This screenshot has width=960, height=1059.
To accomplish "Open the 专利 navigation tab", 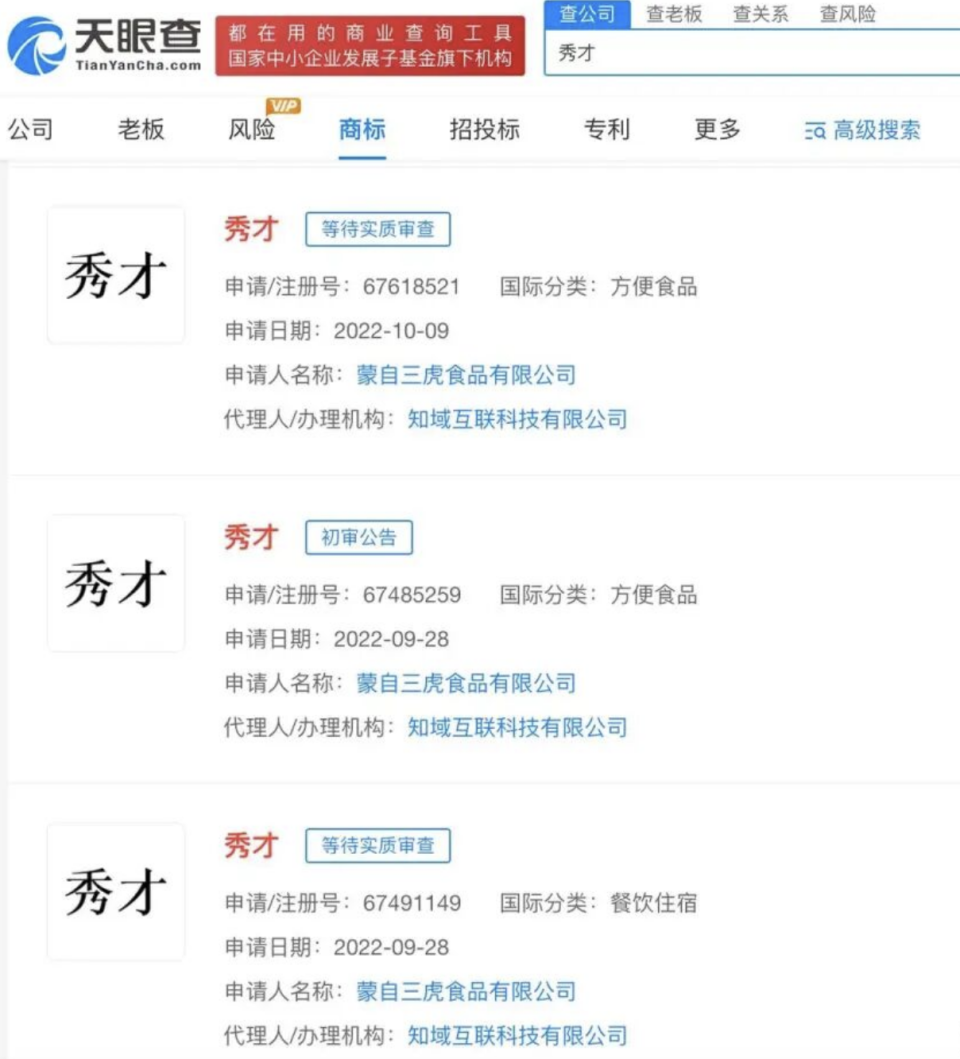I will pyautogui.click(x=606, y=131).
